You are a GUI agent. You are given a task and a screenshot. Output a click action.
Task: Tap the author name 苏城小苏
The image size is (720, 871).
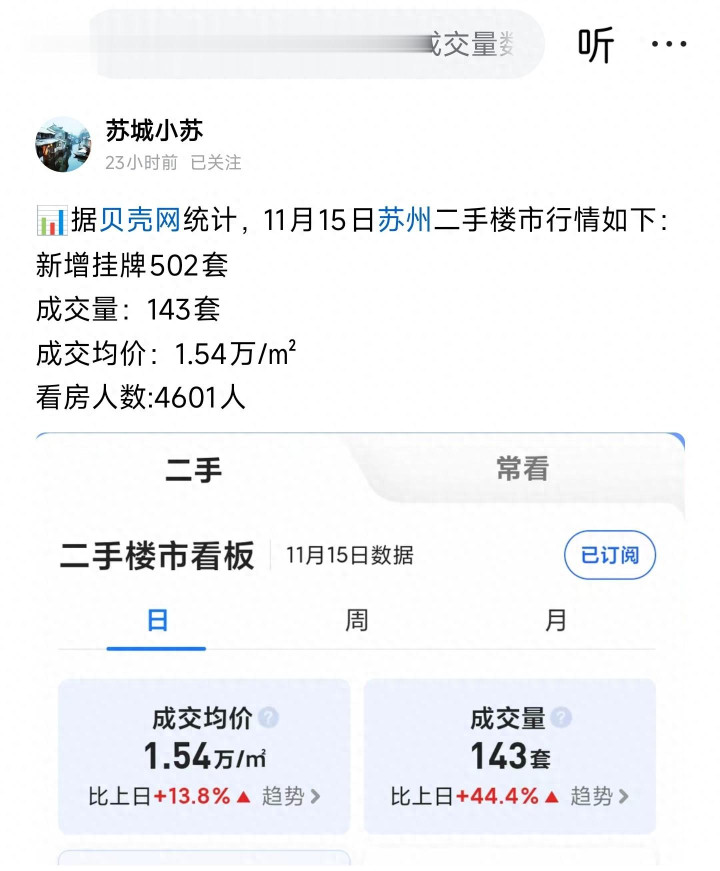[154, 131]
